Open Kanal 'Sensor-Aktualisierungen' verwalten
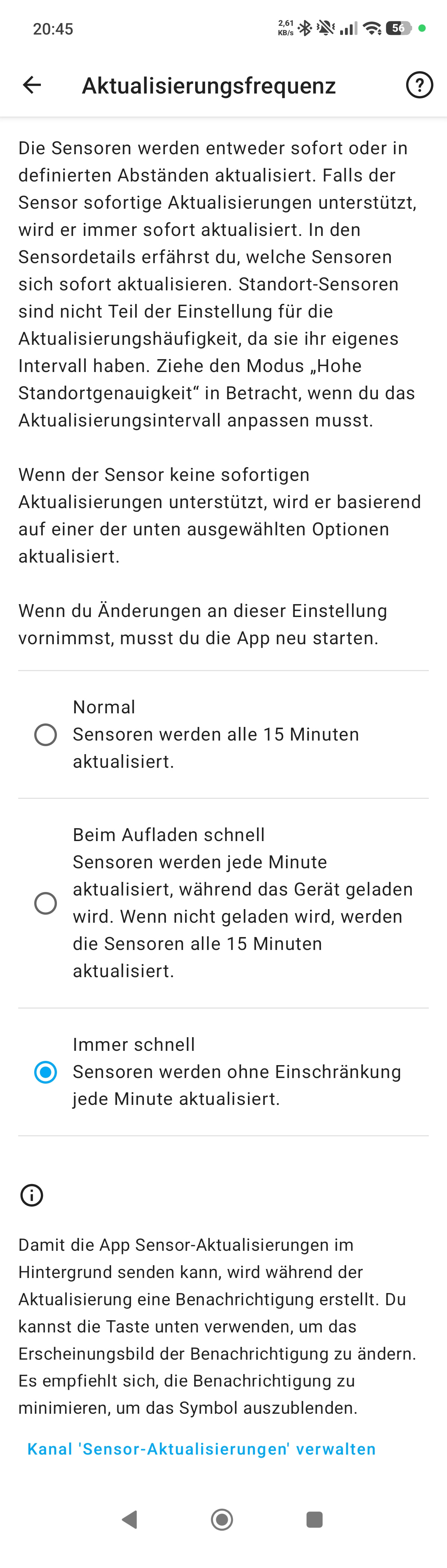 201,1449
